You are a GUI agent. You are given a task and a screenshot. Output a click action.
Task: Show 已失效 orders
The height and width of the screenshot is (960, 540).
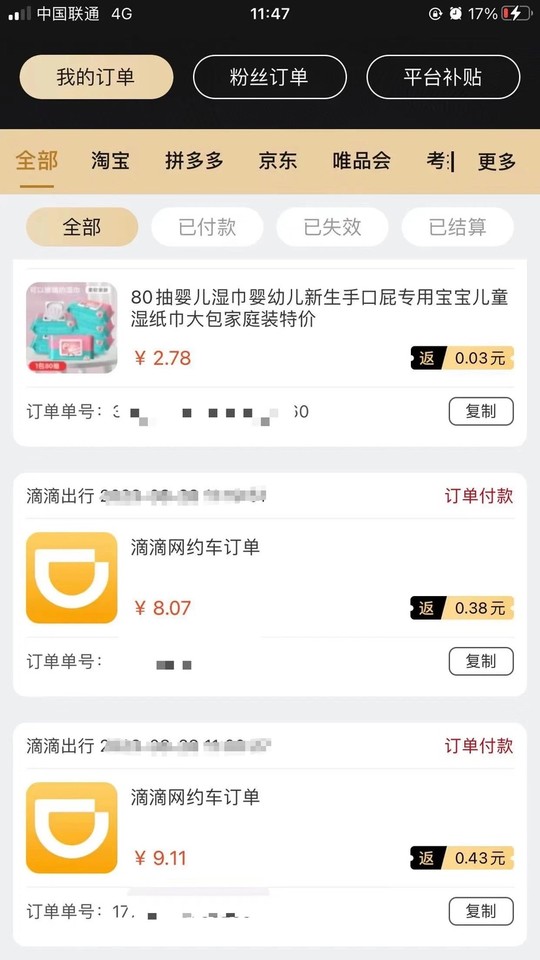pyautogui.click(x=332, y=227)
